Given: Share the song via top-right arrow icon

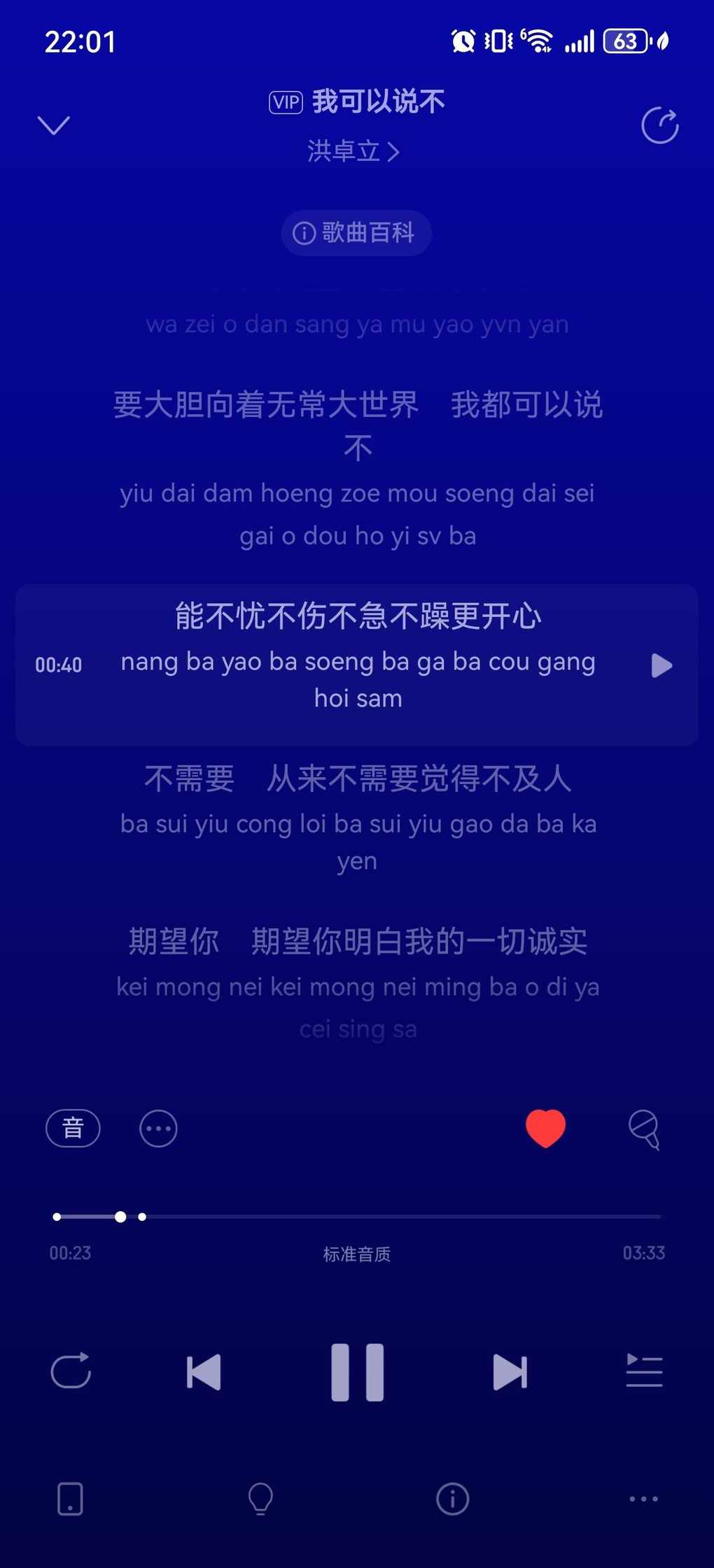Looking at the screenshot, I should tap(659, 126).
